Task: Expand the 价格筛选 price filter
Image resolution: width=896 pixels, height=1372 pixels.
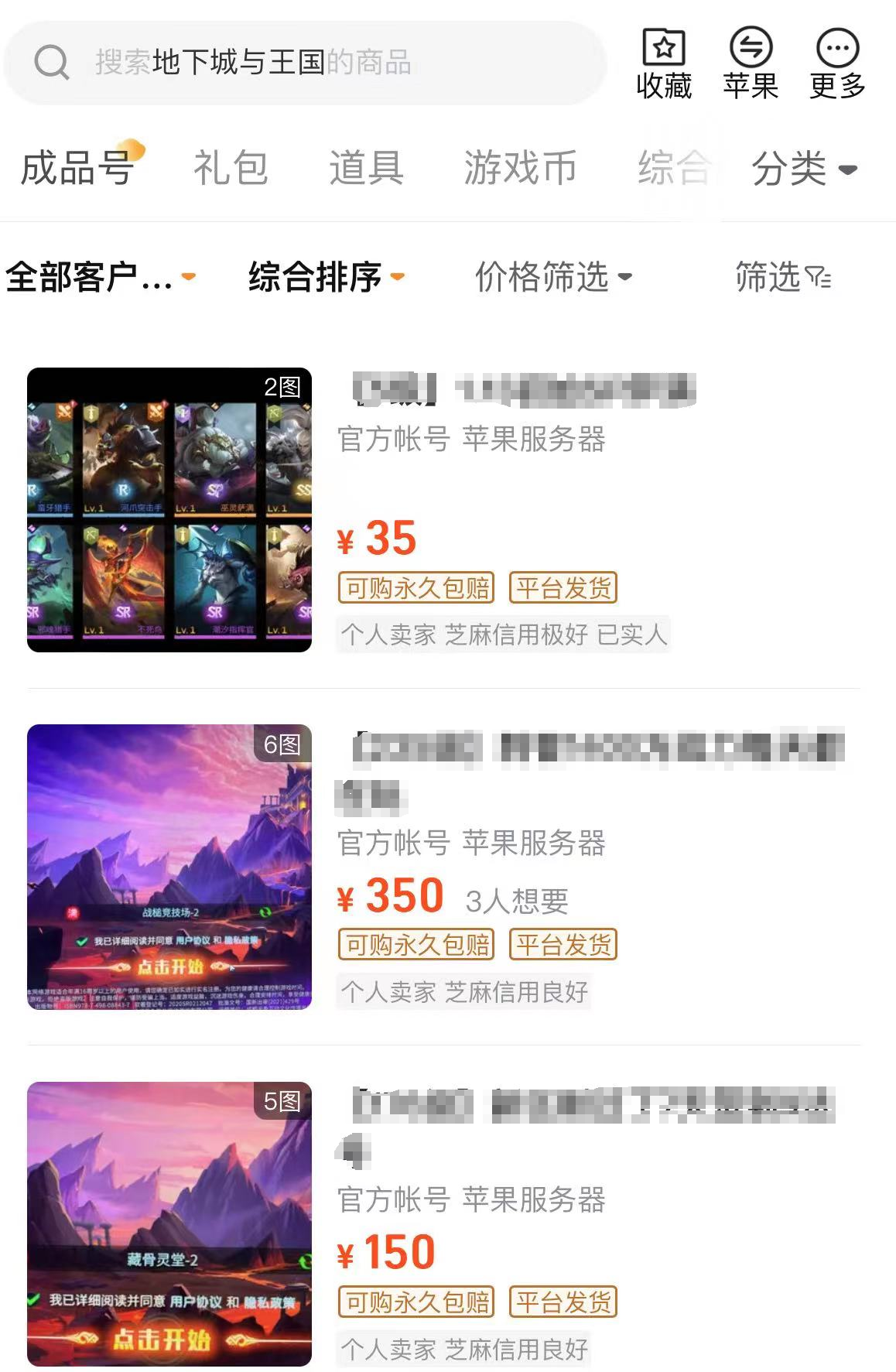Action: pyautogui.click(x=552, y=277)
